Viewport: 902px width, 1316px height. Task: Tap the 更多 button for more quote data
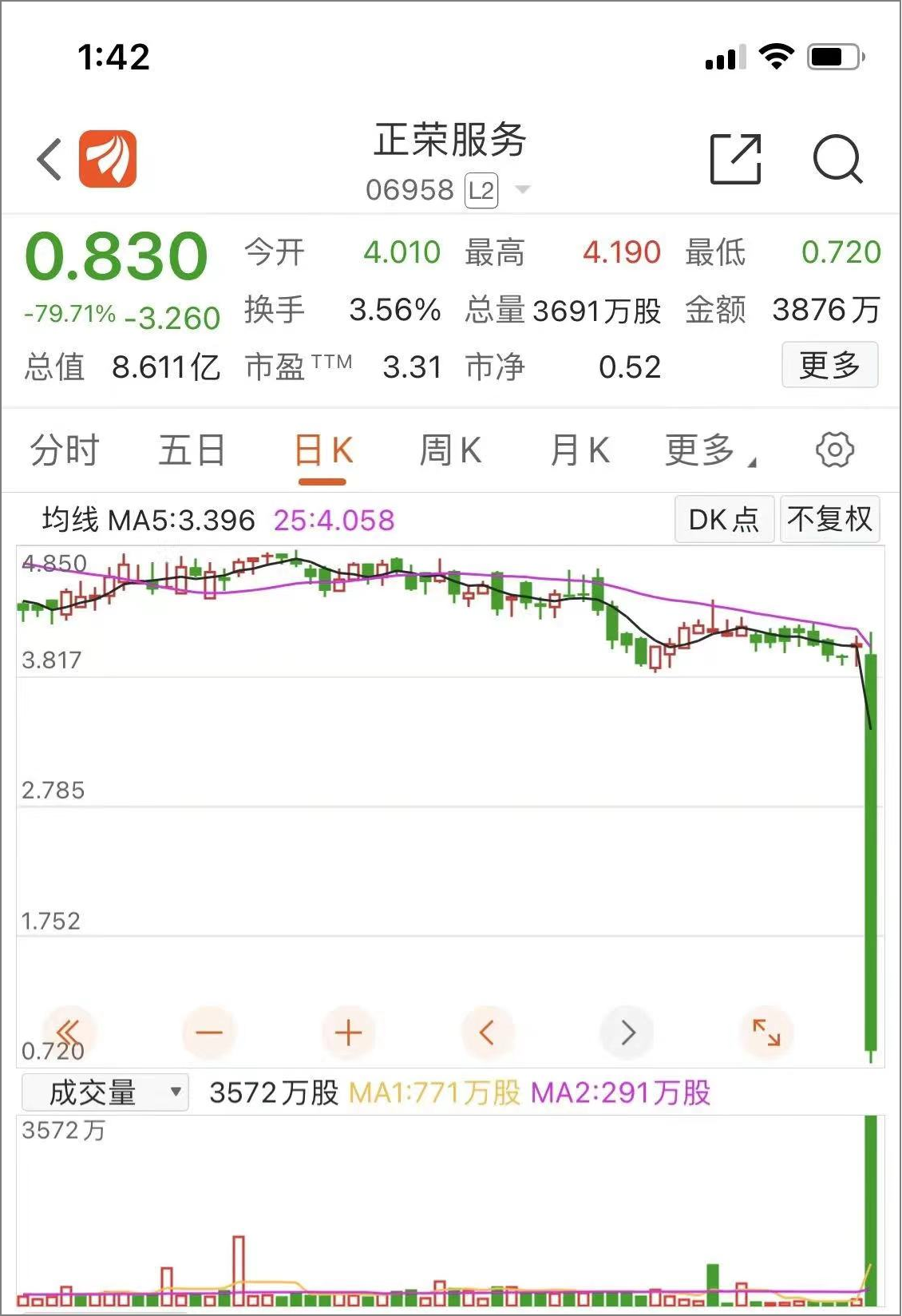pyautogui.click(x=829, y=365)
